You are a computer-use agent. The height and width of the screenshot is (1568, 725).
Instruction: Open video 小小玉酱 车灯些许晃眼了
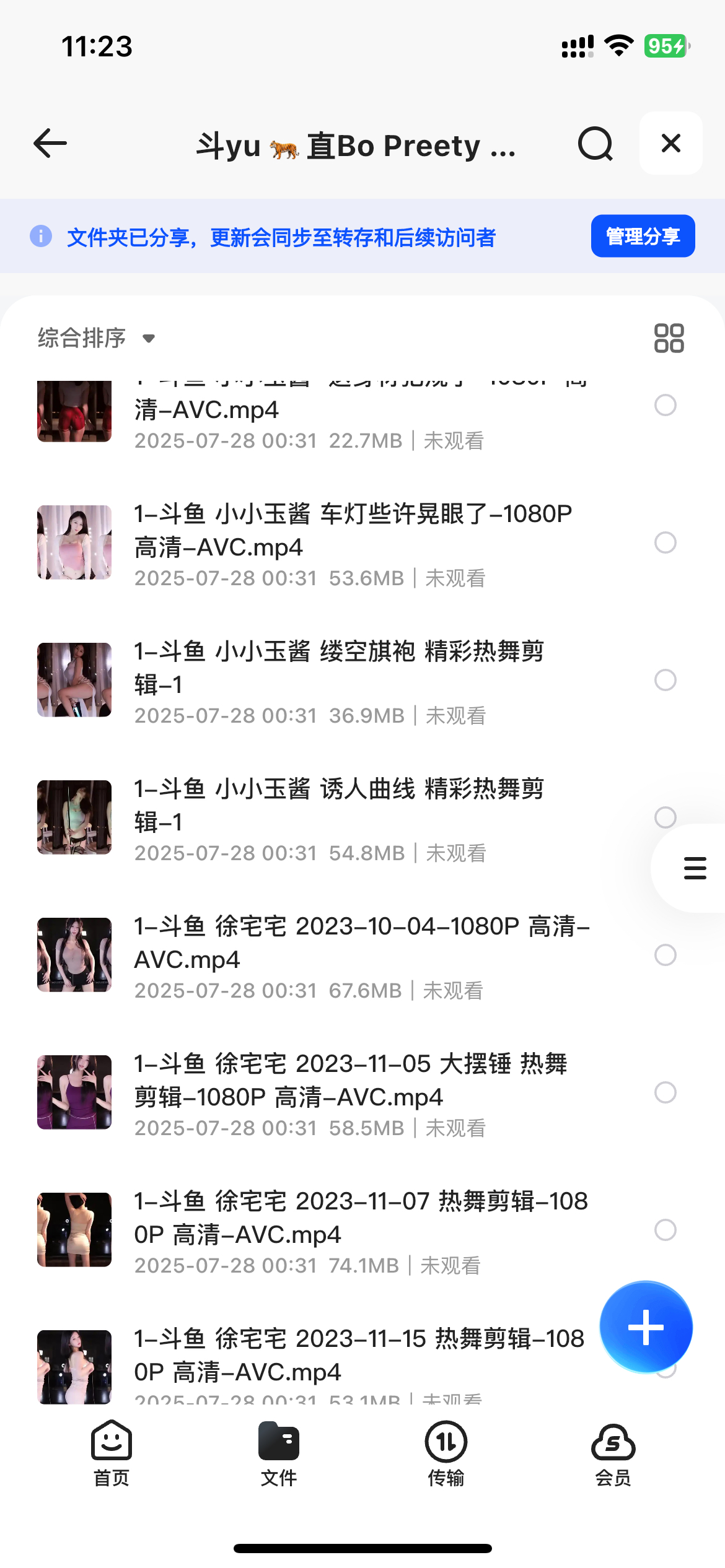(353, 530)
